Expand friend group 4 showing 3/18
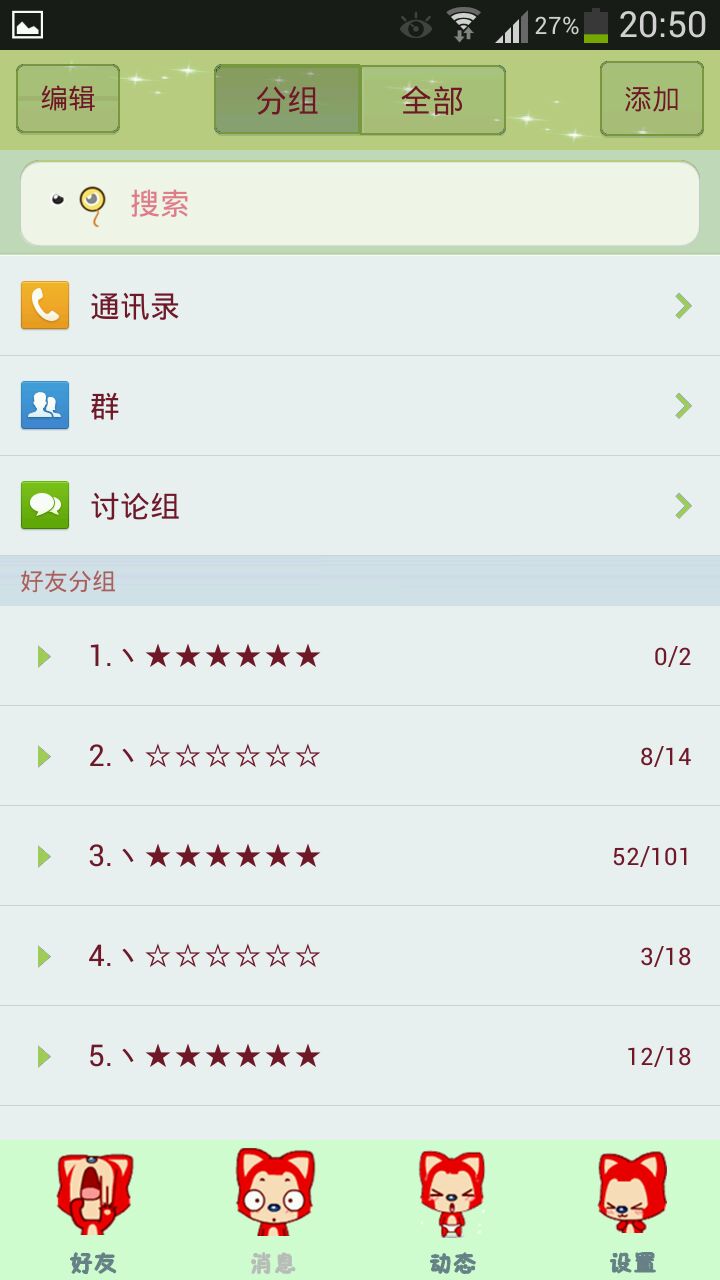720x1280 pixels. [360, 956]
